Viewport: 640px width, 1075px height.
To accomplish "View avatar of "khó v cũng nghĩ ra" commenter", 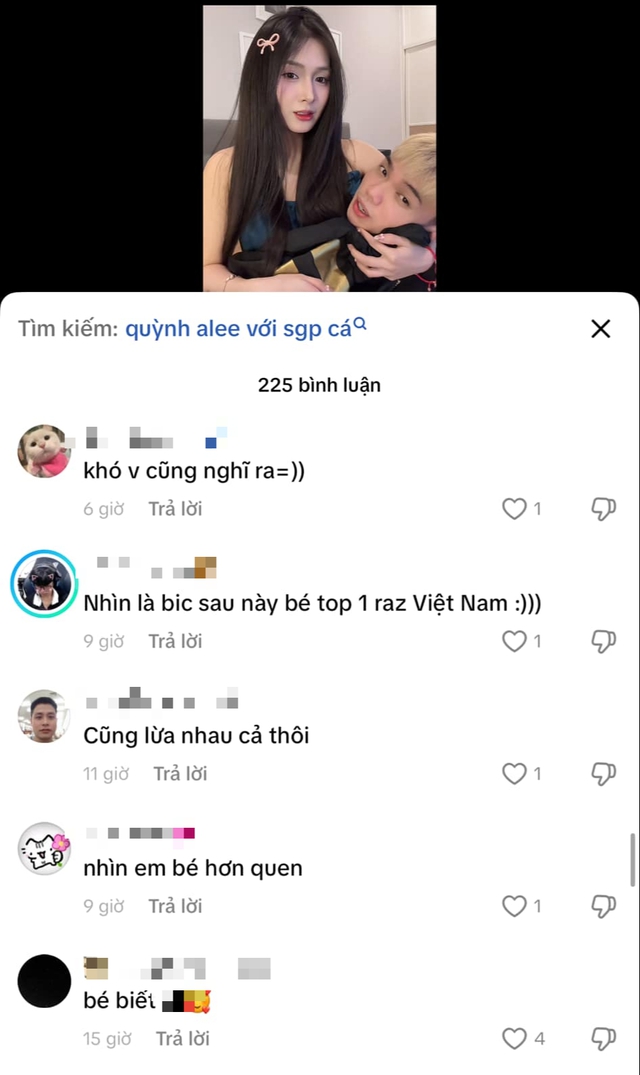I will coord(44,451).
